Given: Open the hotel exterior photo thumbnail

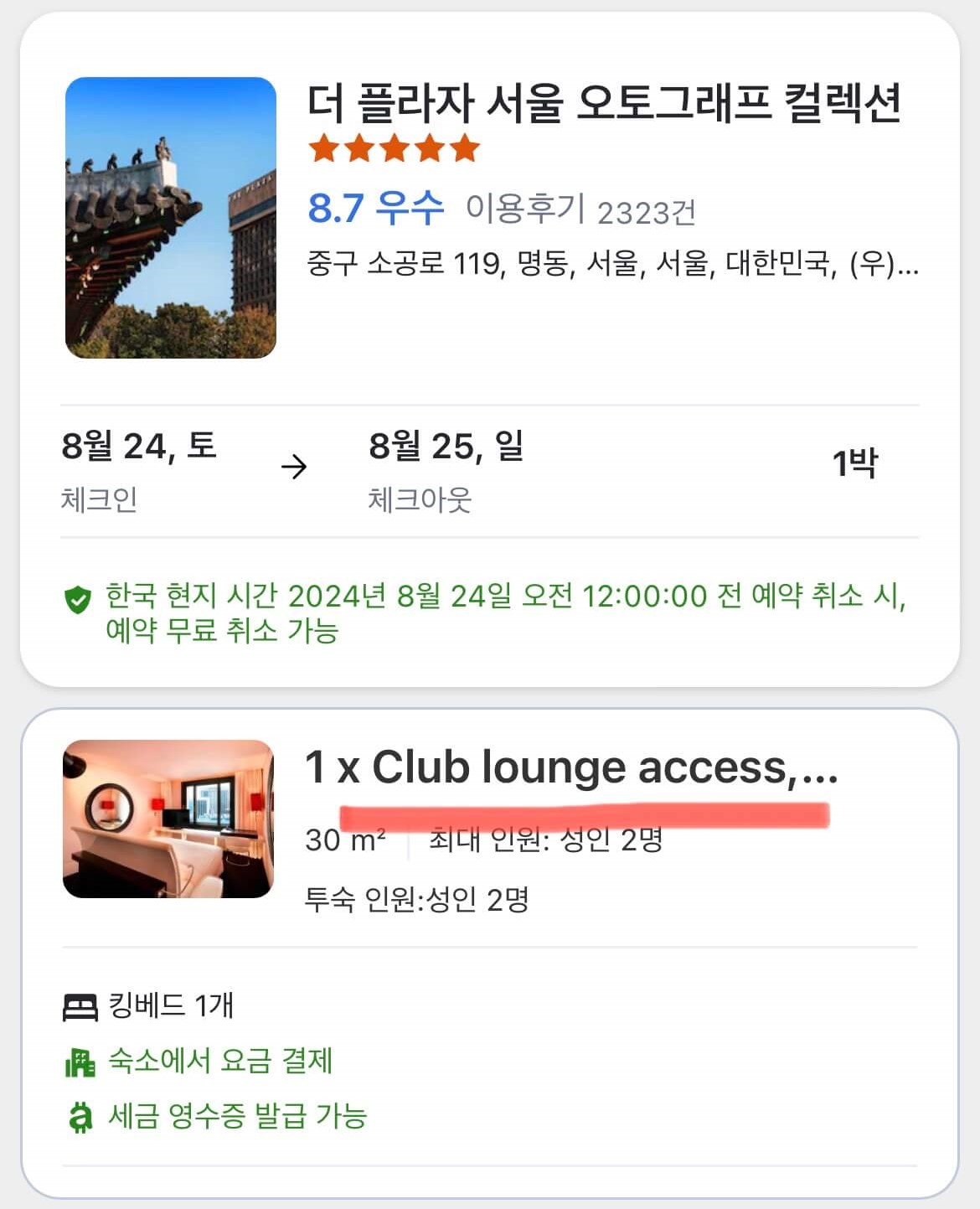Looking at the screenshot, I should 170,216.
